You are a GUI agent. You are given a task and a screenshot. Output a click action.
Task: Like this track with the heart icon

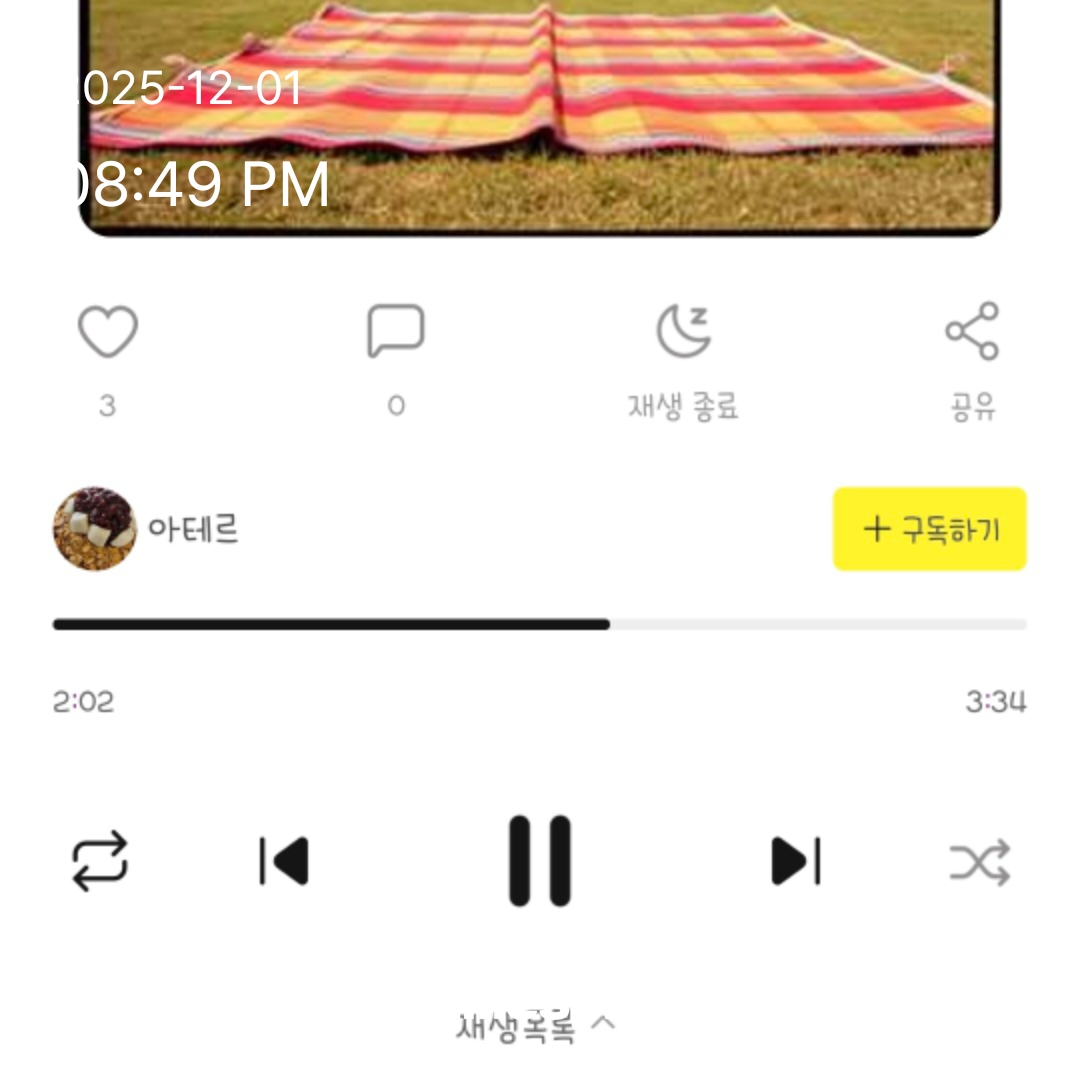tap(107, 331)
